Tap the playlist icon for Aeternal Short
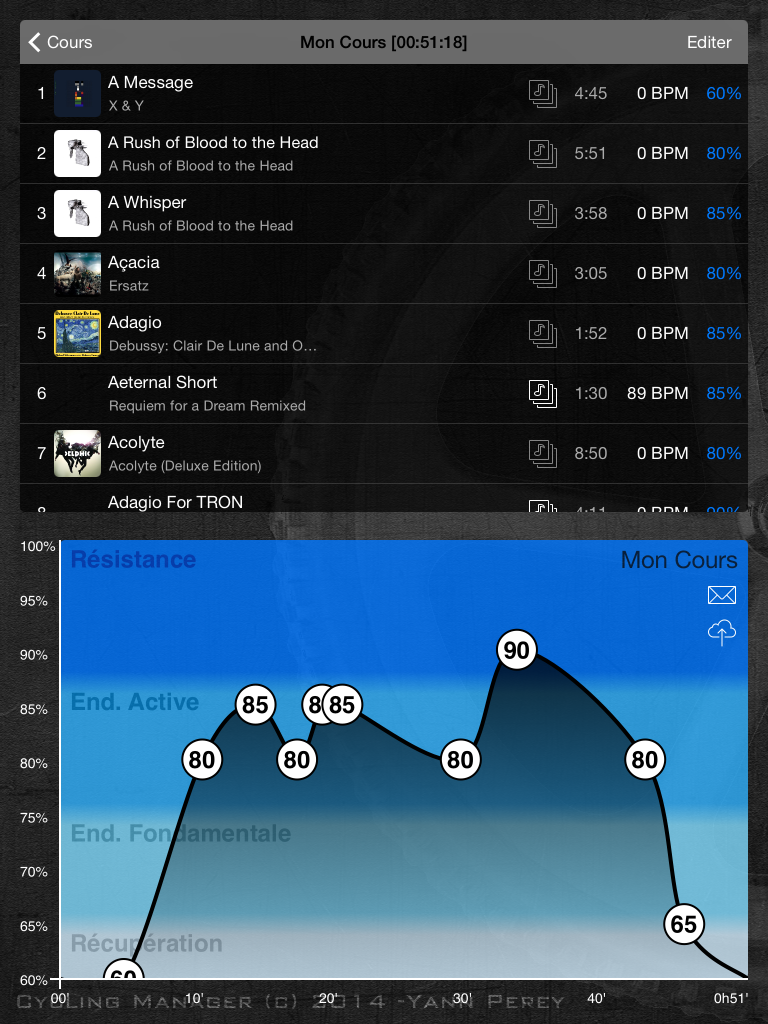 coord(542,393)
